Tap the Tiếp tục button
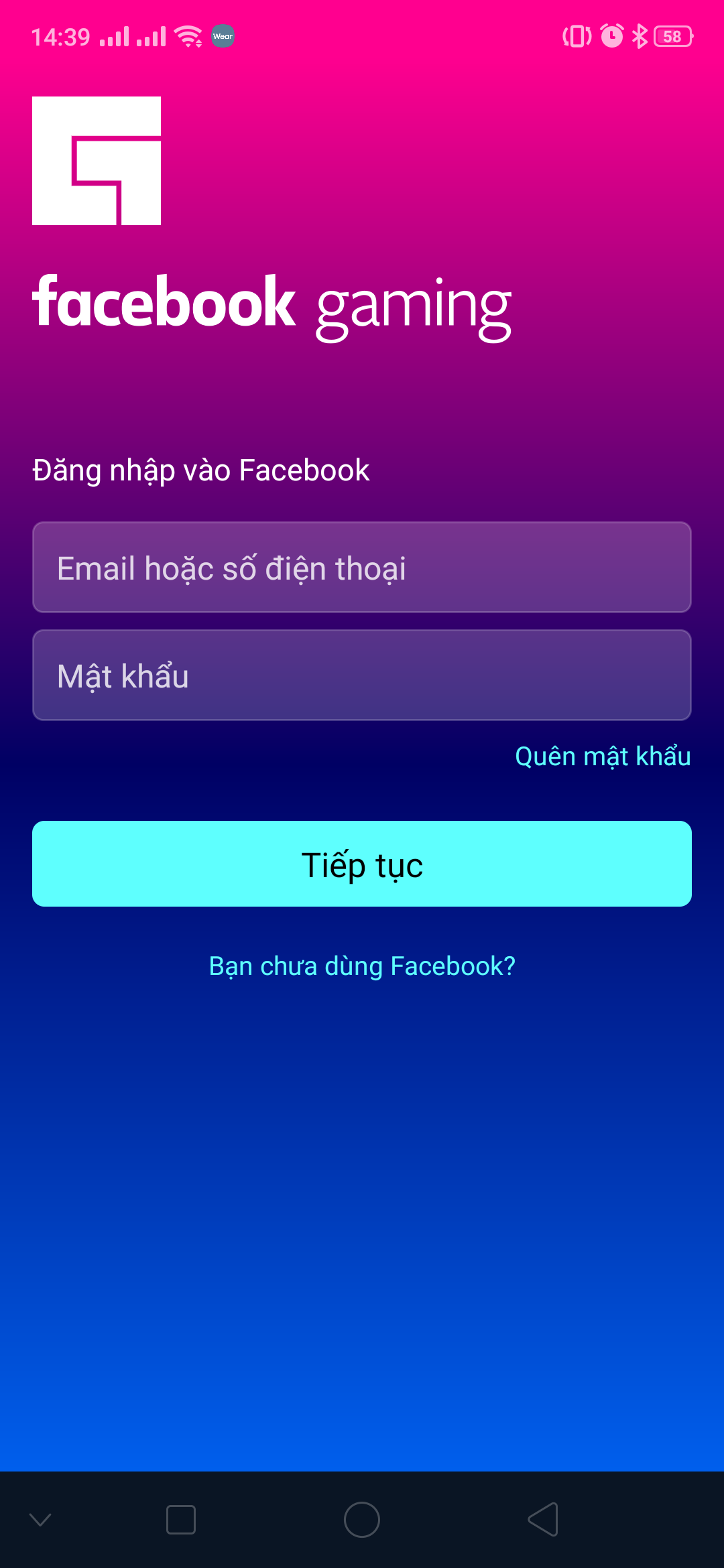 [x=362, y=864]
